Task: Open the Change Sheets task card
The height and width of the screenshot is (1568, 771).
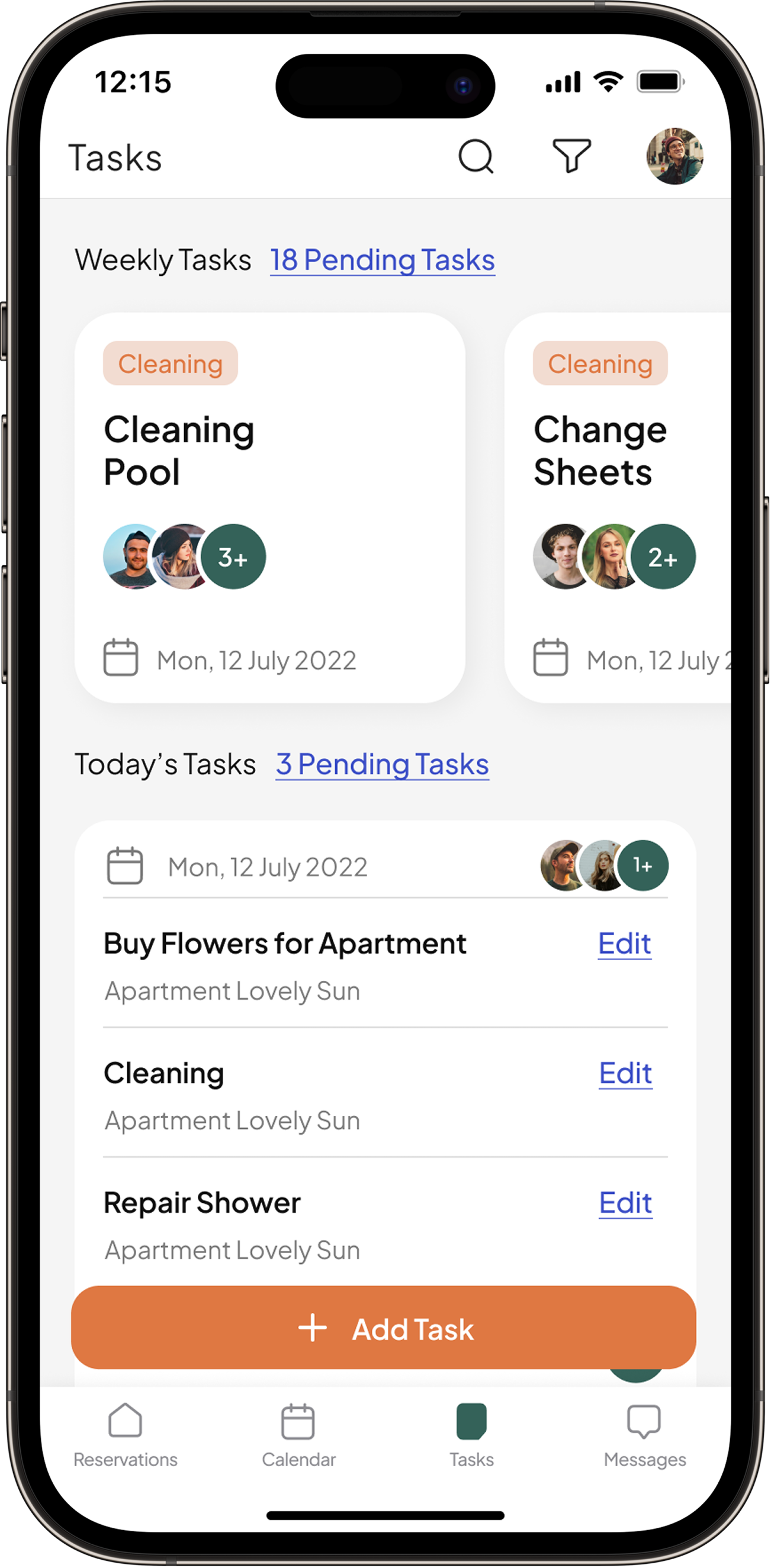Action: click(618, 508)
